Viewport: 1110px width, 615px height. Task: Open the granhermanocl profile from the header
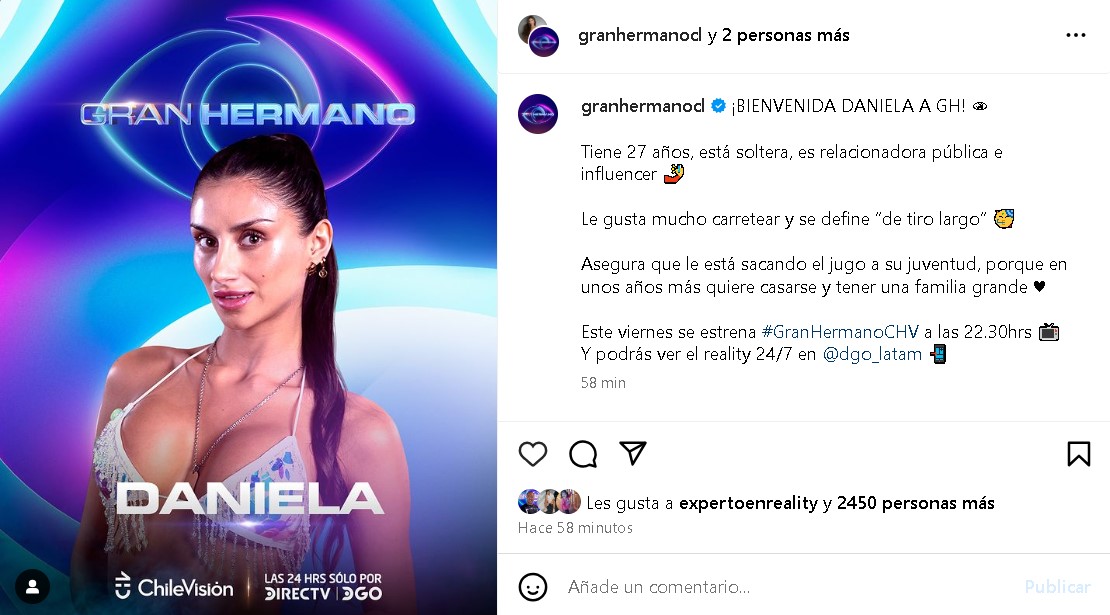click(x=640, y=35)
